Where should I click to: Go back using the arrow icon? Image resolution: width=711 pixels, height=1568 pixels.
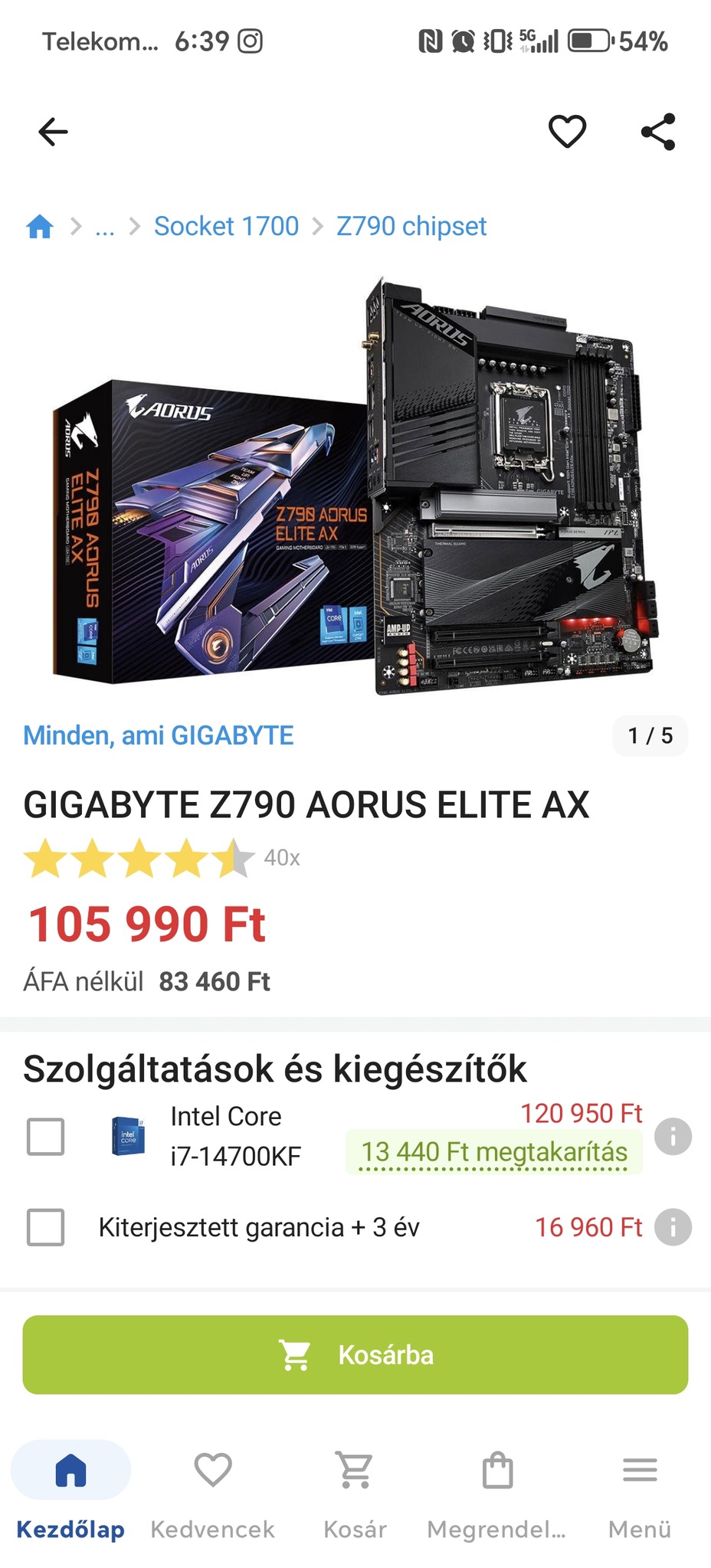click(x=53, y=132)
